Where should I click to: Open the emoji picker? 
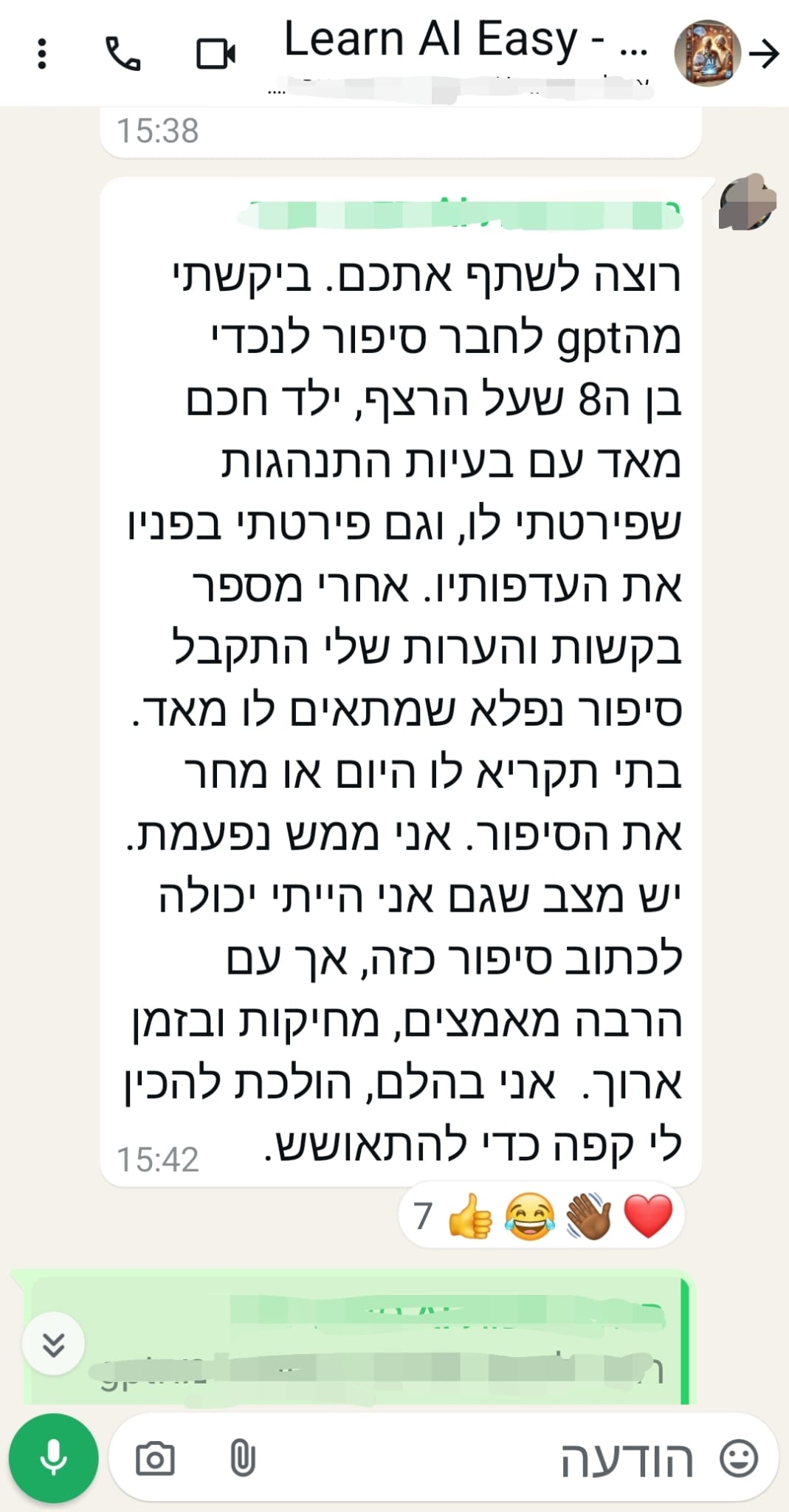pyautogui.click(x=738, y=1459)
